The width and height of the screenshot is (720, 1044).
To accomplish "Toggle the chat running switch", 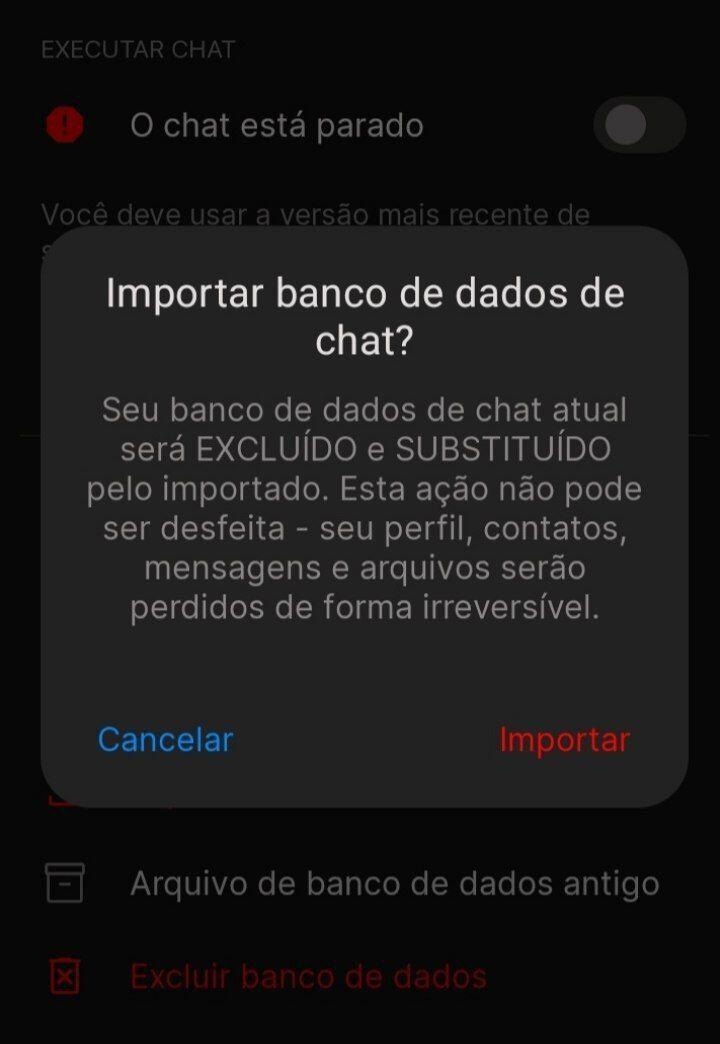I will pyautogui.click(x=639, y=125).
